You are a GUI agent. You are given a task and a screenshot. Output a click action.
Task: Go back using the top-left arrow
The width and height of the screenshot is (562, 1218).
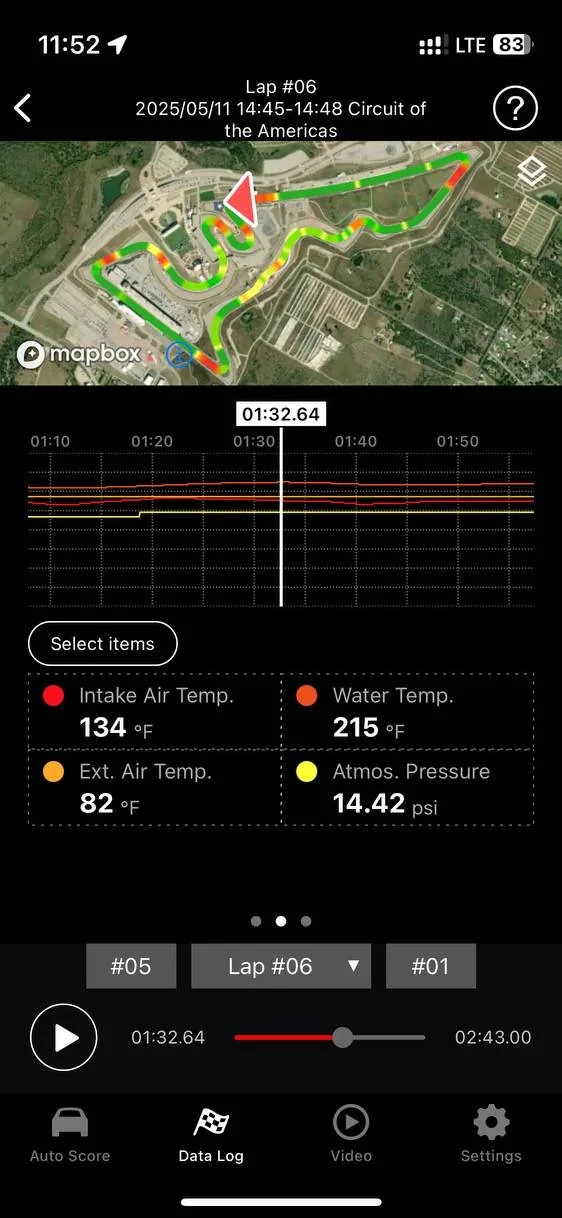coord(23,108)
